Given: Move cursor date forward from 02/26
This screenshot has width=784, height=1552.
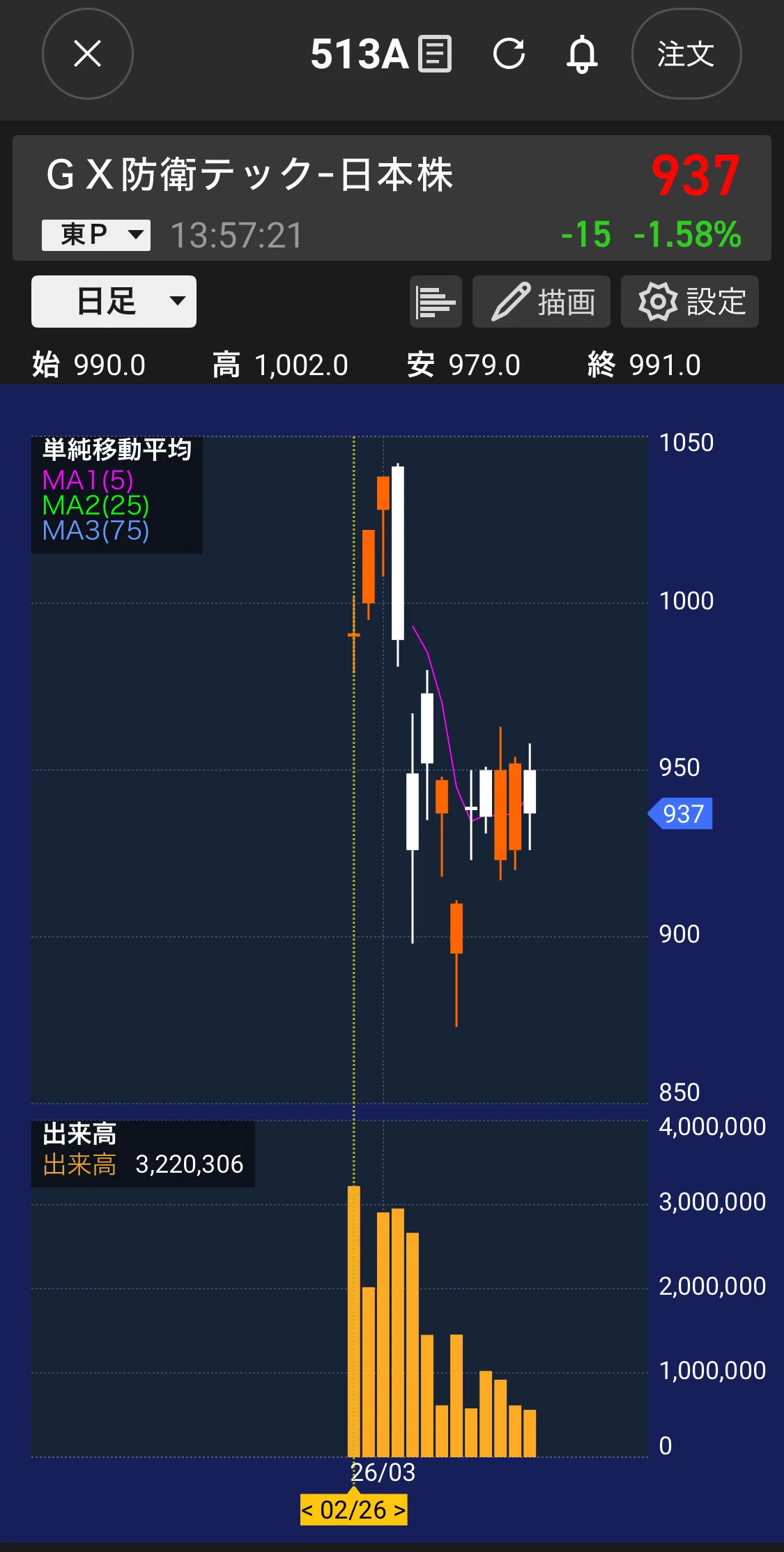Looking at the screenshot, I should pos(399,1509).
